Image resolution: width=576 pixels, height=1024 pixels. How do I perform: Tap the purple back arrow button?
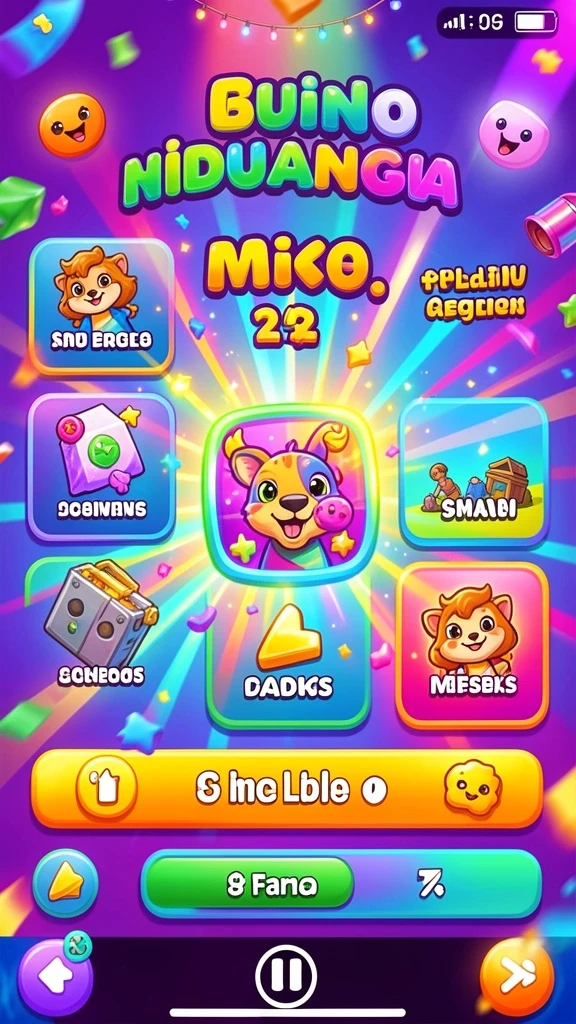click(54, 978)
